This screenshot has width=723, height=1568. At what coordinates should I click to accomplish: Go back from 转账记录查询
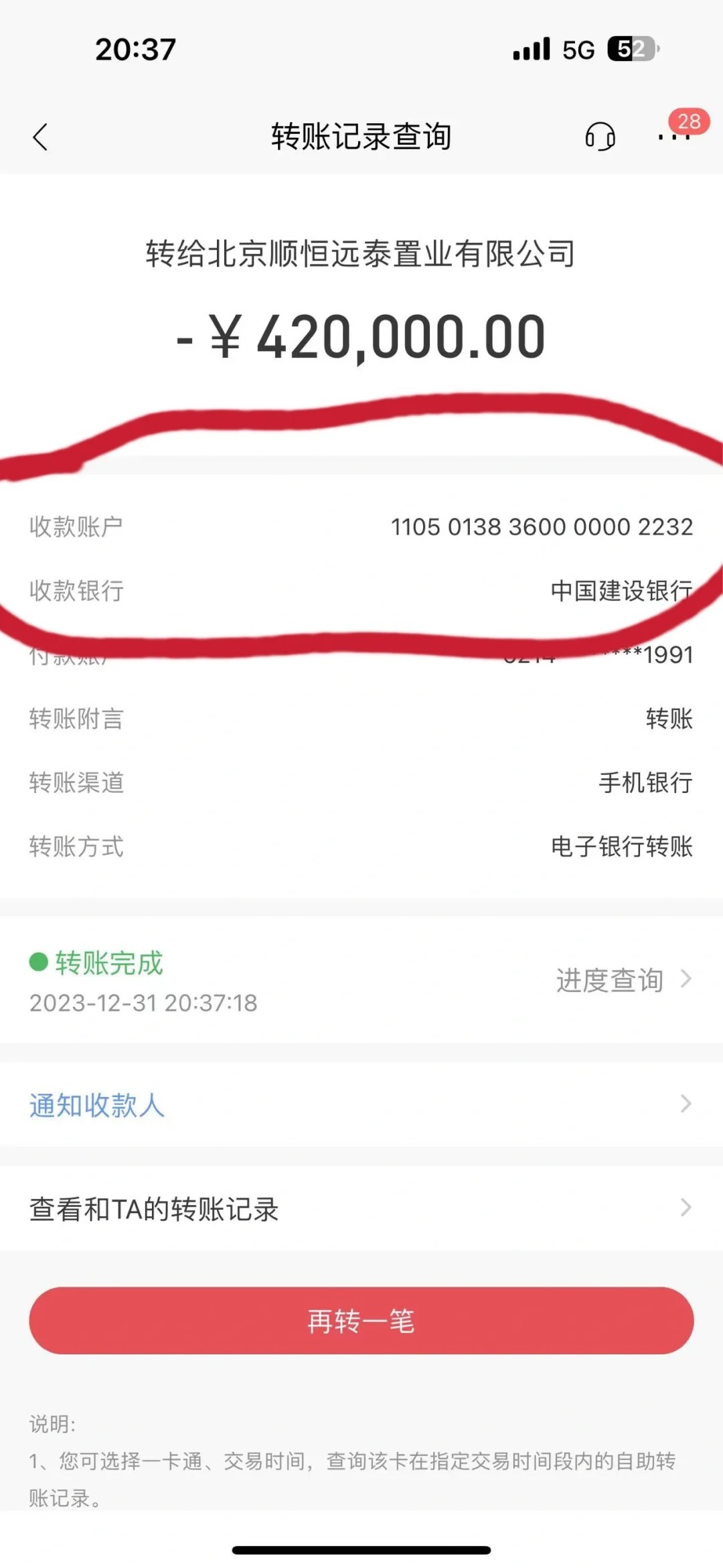(x=41, y=137)
